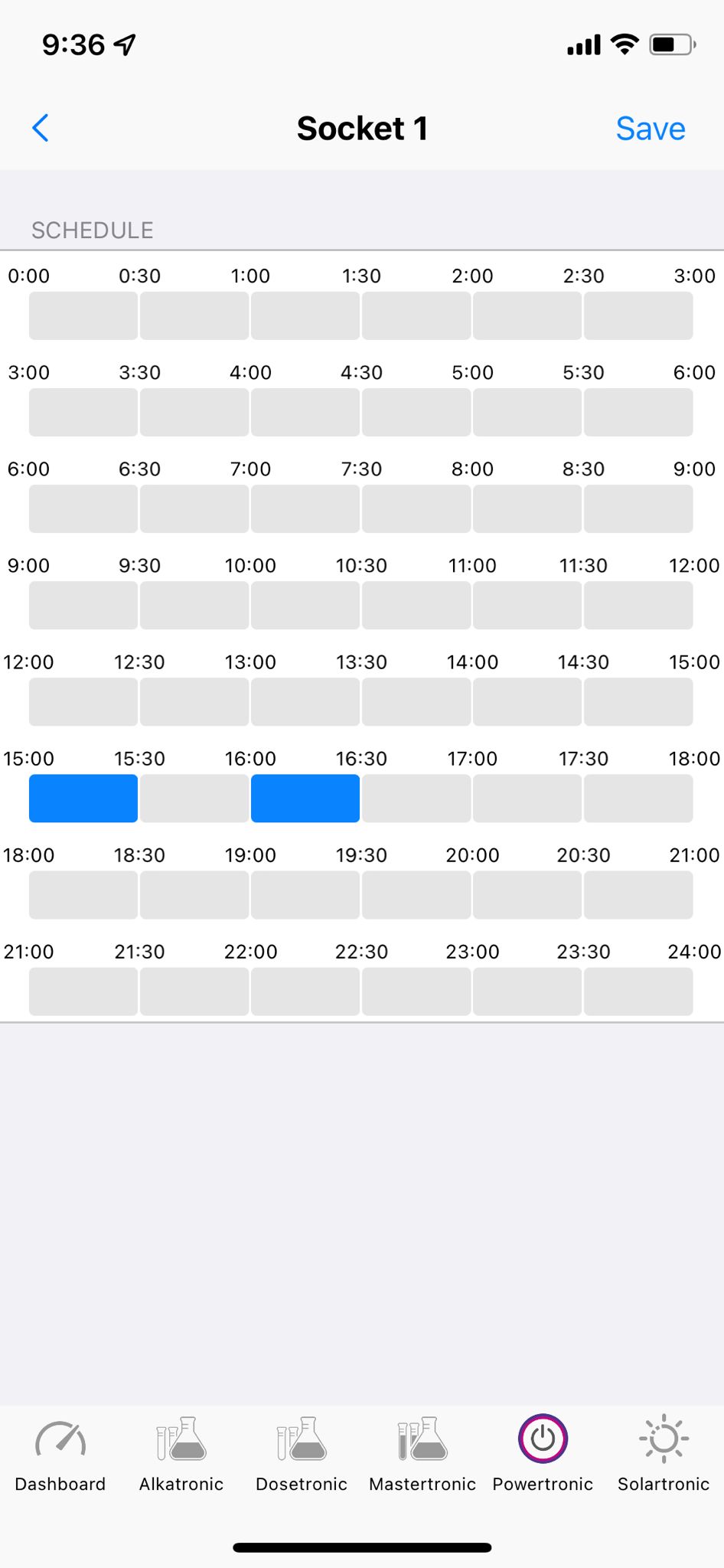Go to the Mastertronic tab
The height and width of the screenshot is (1568, 724).
point(422,1453)
